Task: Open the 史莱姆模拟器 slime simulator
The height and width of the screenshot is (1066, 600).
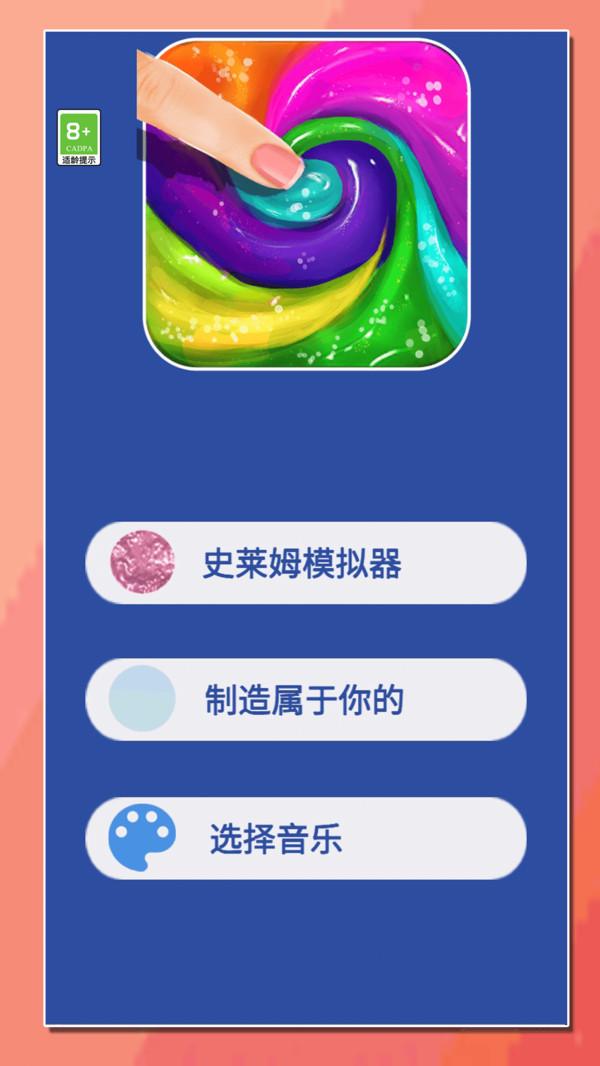Action: point(305,563)
